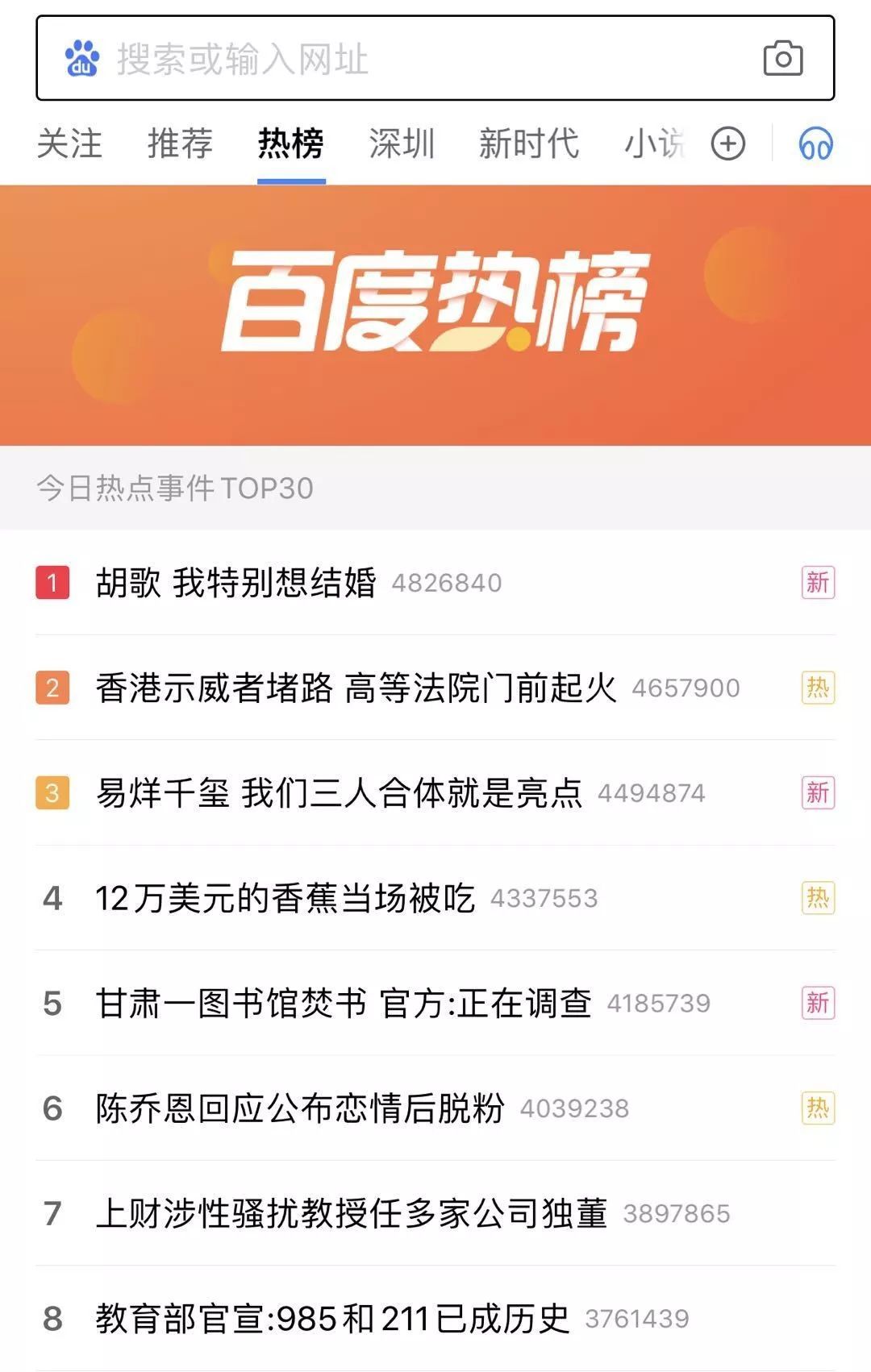
Task: Switch to the 关注 tab
Action: click(71, 143)
